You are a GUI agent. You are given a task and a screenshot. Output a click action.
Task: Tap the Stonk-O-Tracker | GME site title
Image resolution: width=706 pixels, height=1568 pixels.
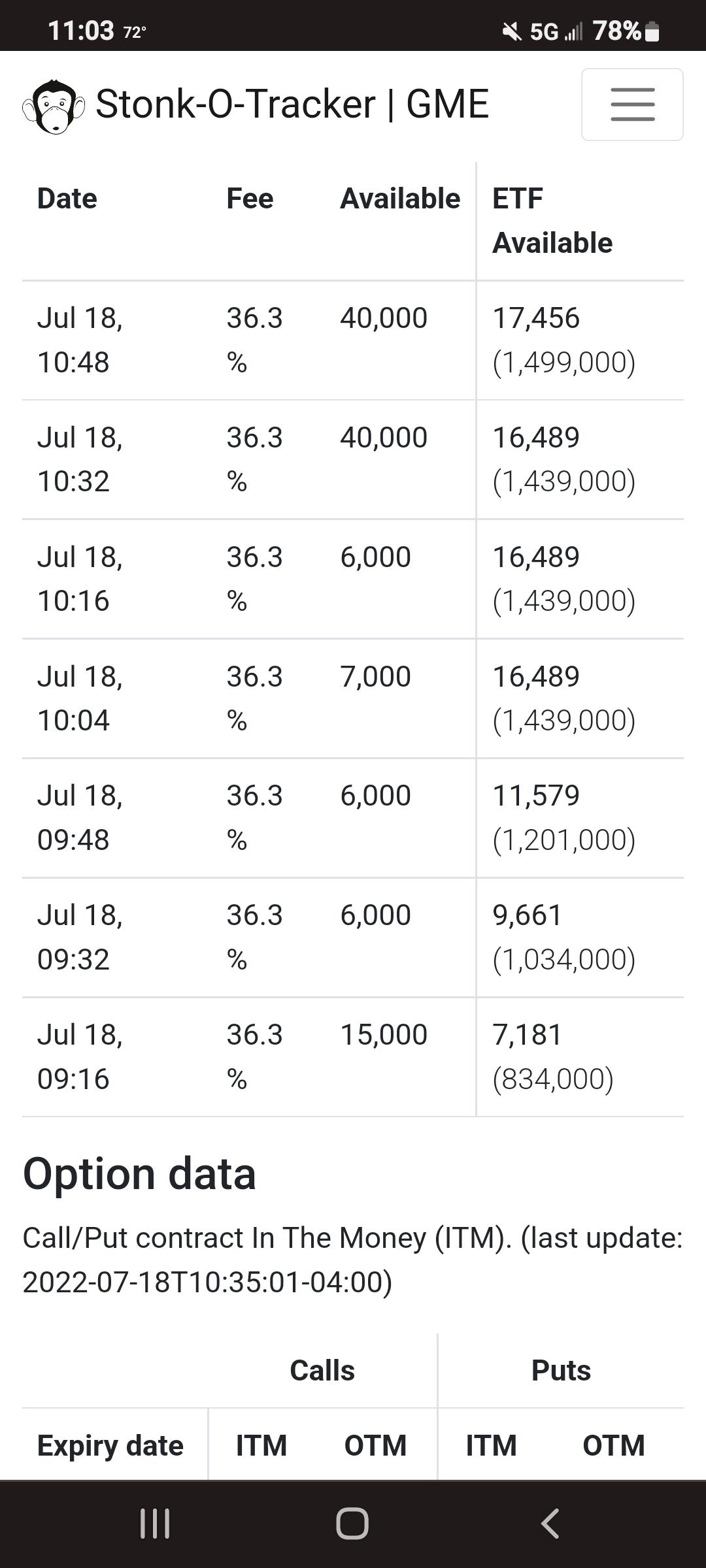292,105
